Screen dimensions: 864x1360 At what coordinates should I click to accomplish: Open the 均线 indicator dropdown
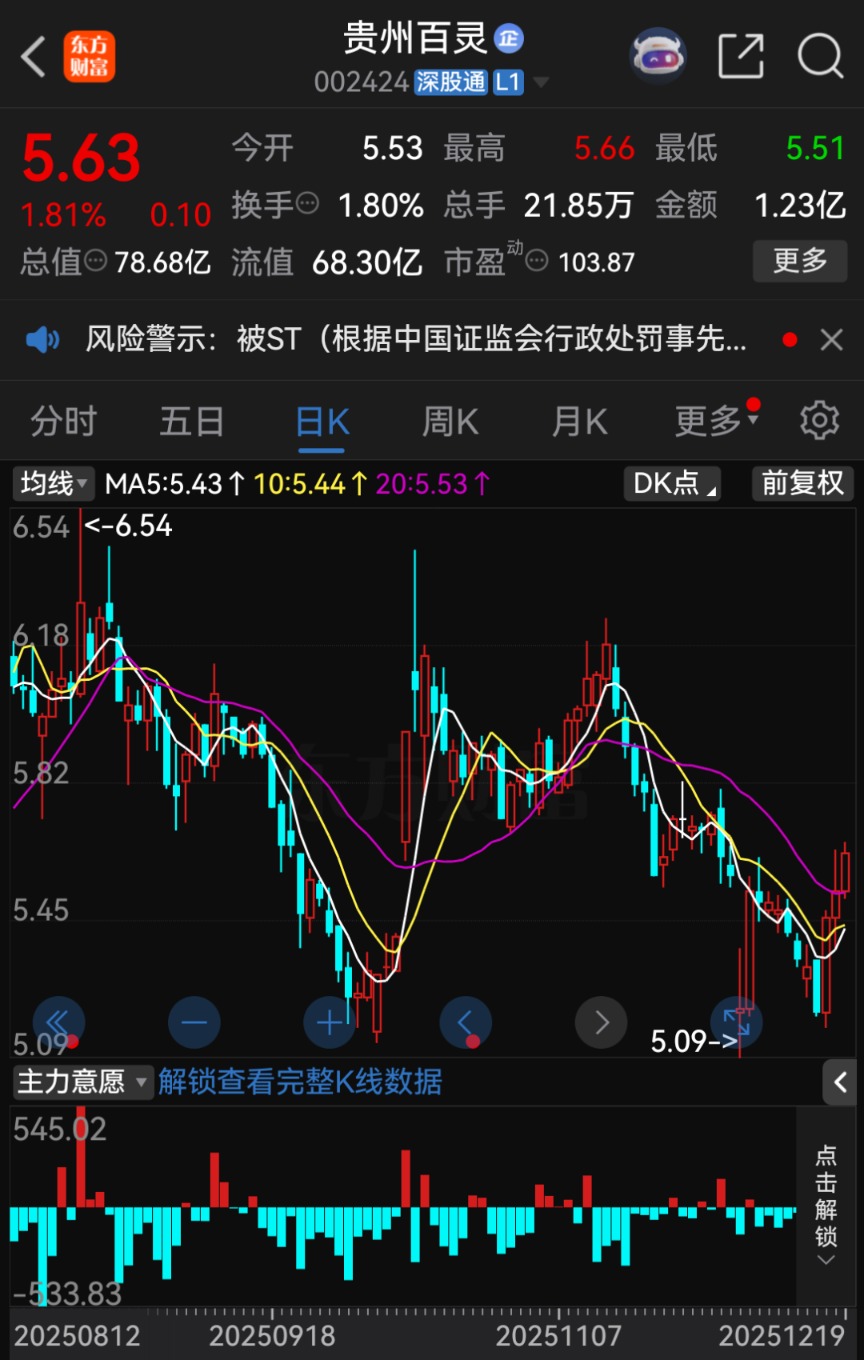54,484
